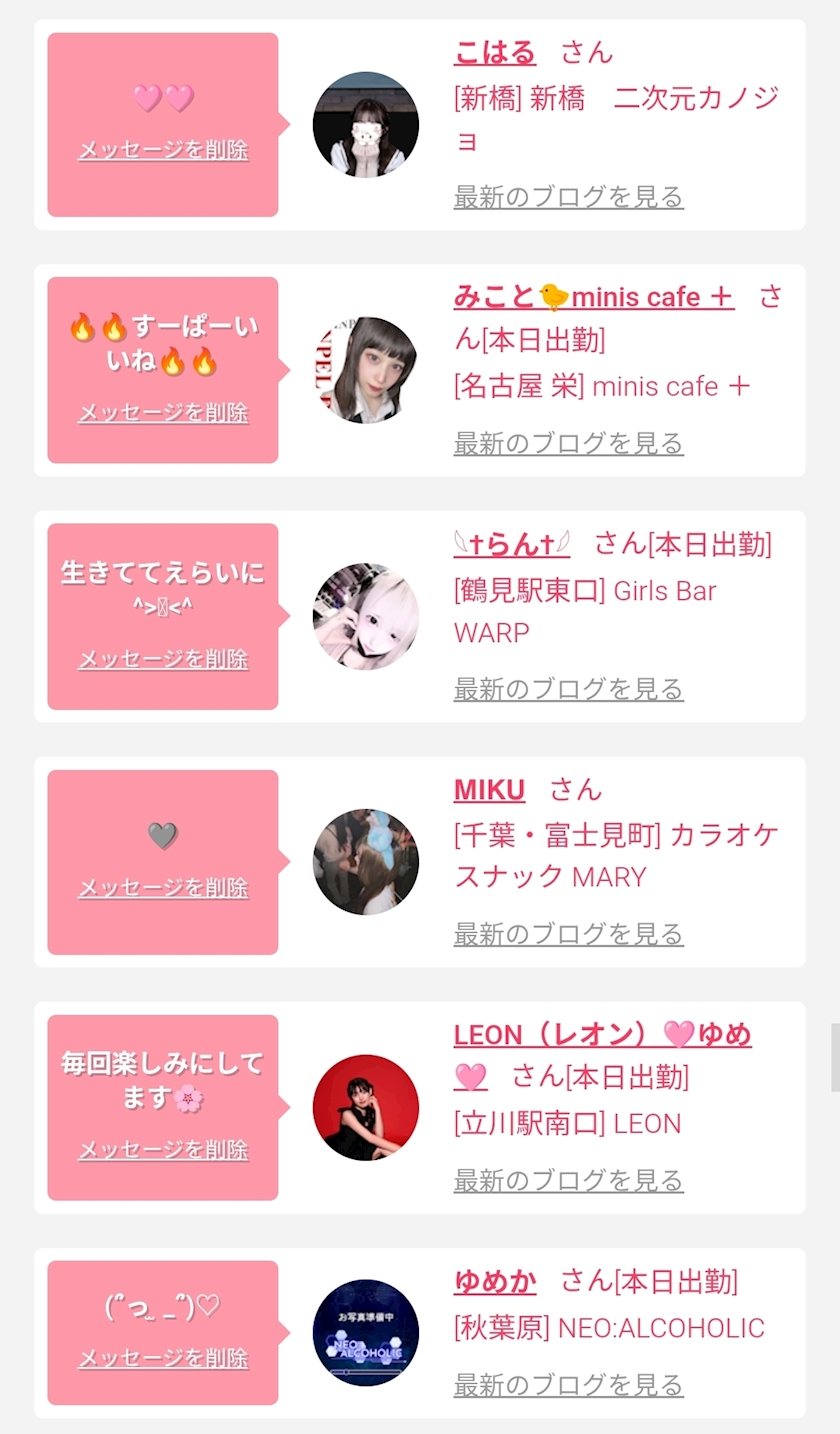Open LEON（レオン）ゆめ profile link

pos(602,1034)
